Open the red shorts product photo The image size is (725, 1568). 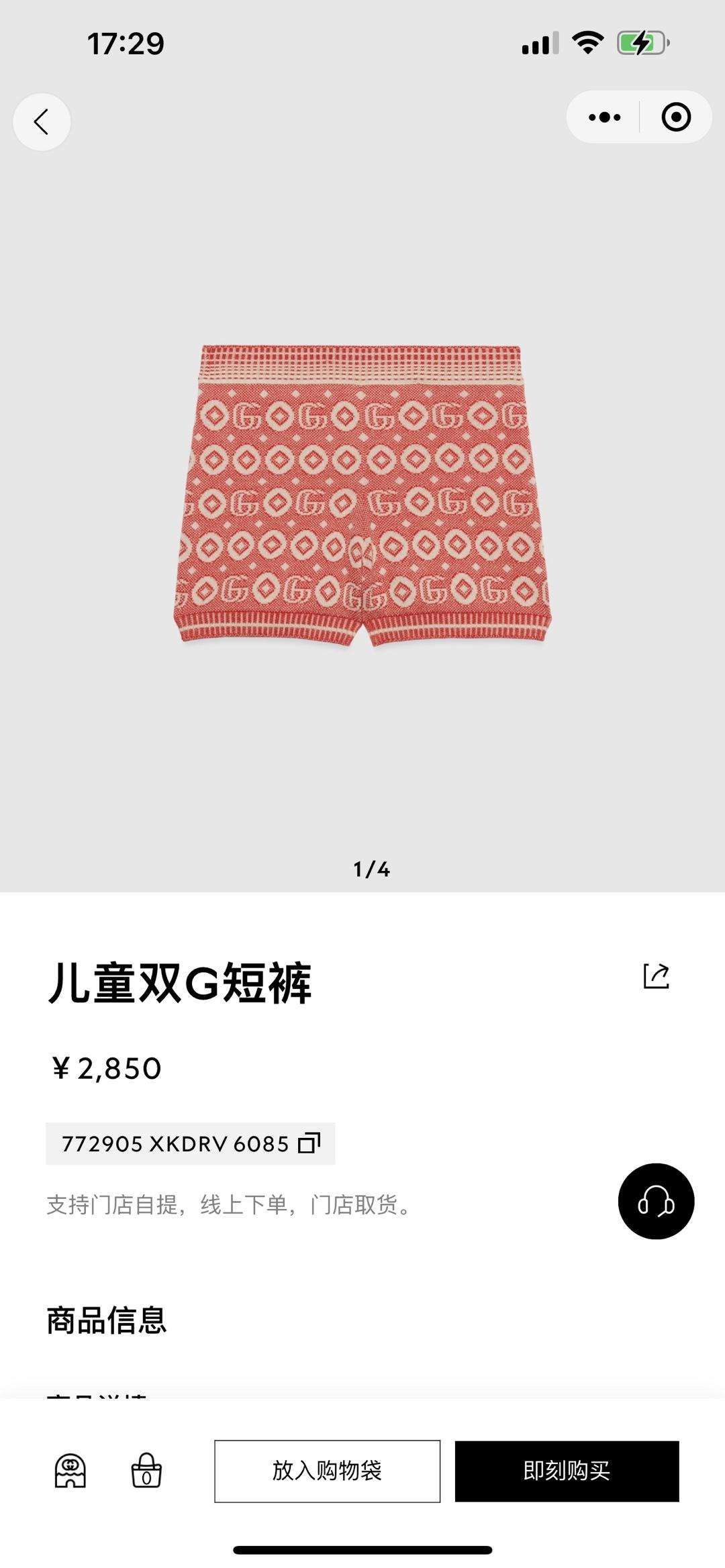point(362,495)
